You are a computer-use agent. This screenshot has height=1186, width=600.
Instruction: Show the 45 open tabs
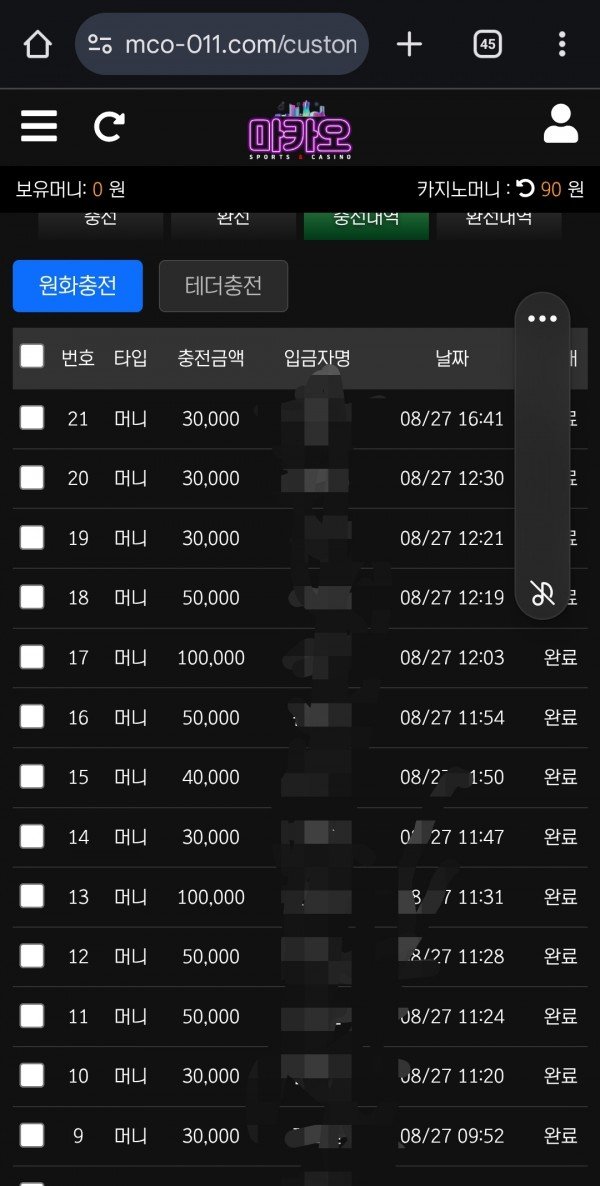487,45
